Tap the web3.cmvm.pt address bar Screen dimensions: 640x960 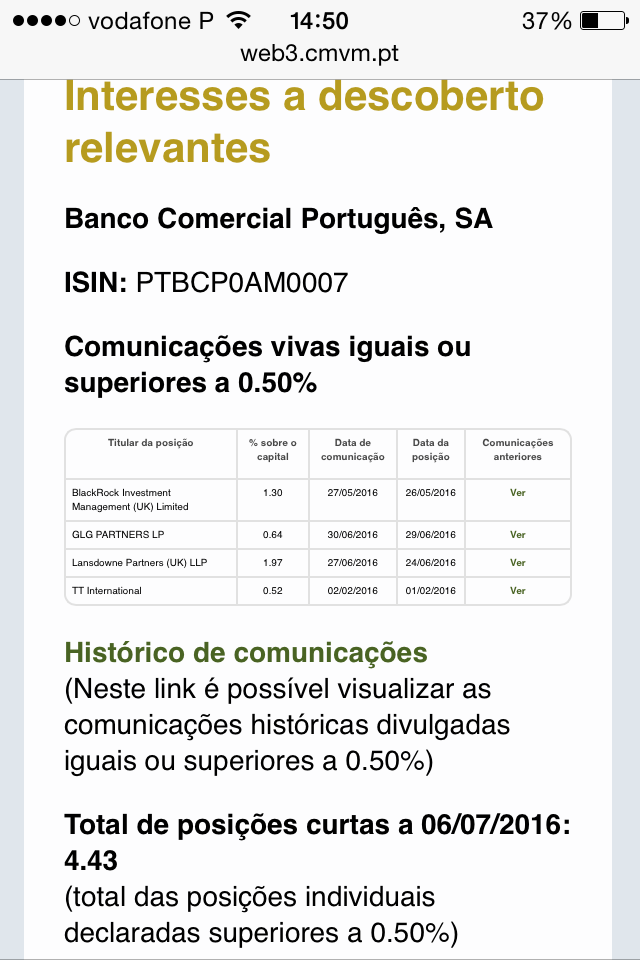(320, 54)
